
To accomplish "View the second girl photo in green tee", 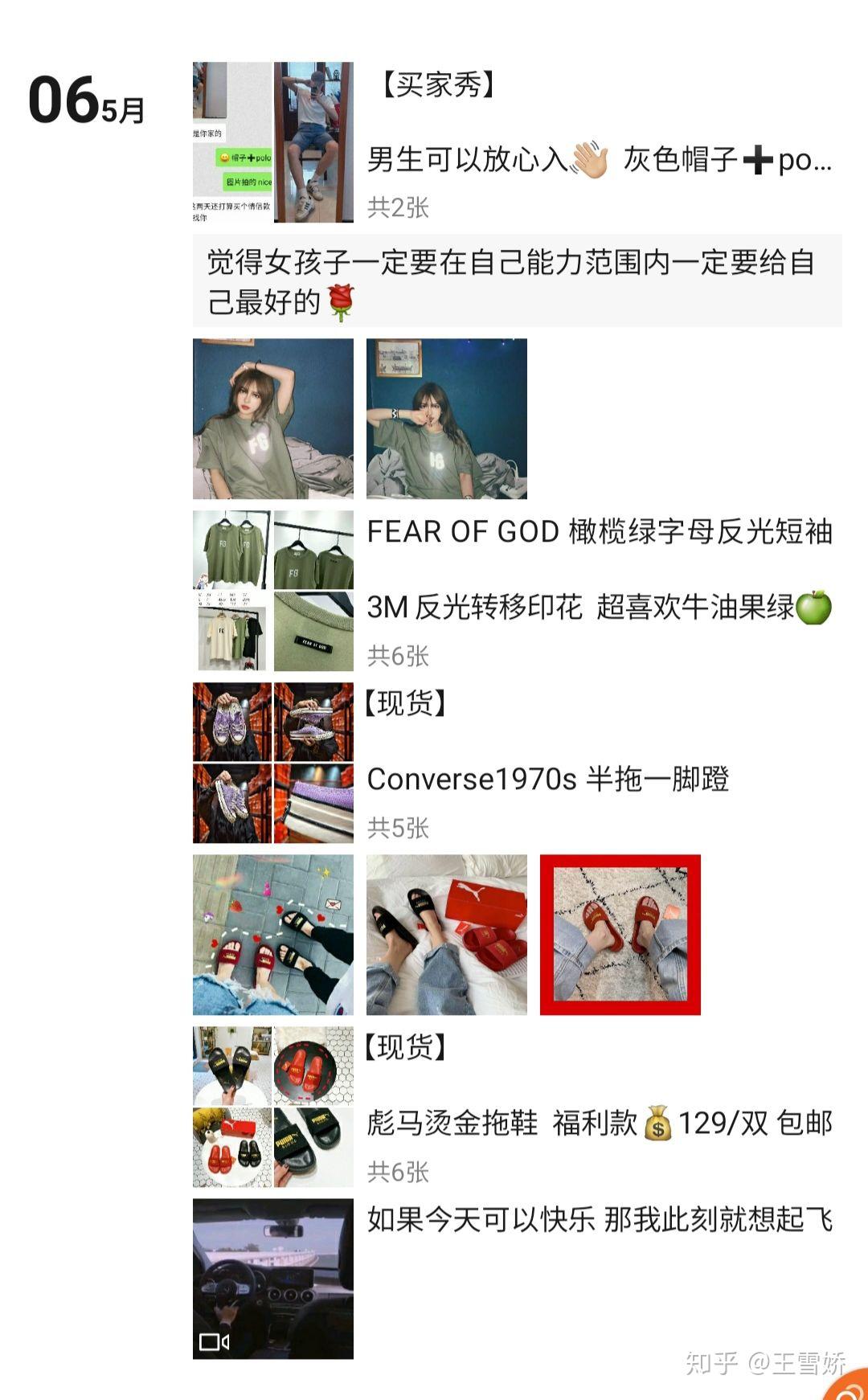I will point(447,419).
